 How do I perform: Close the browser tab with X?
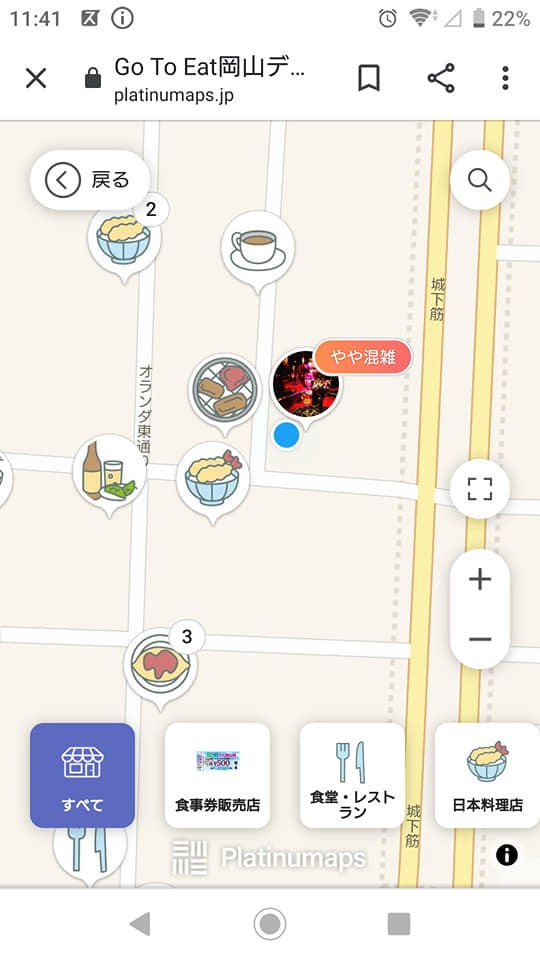point(36,78)
